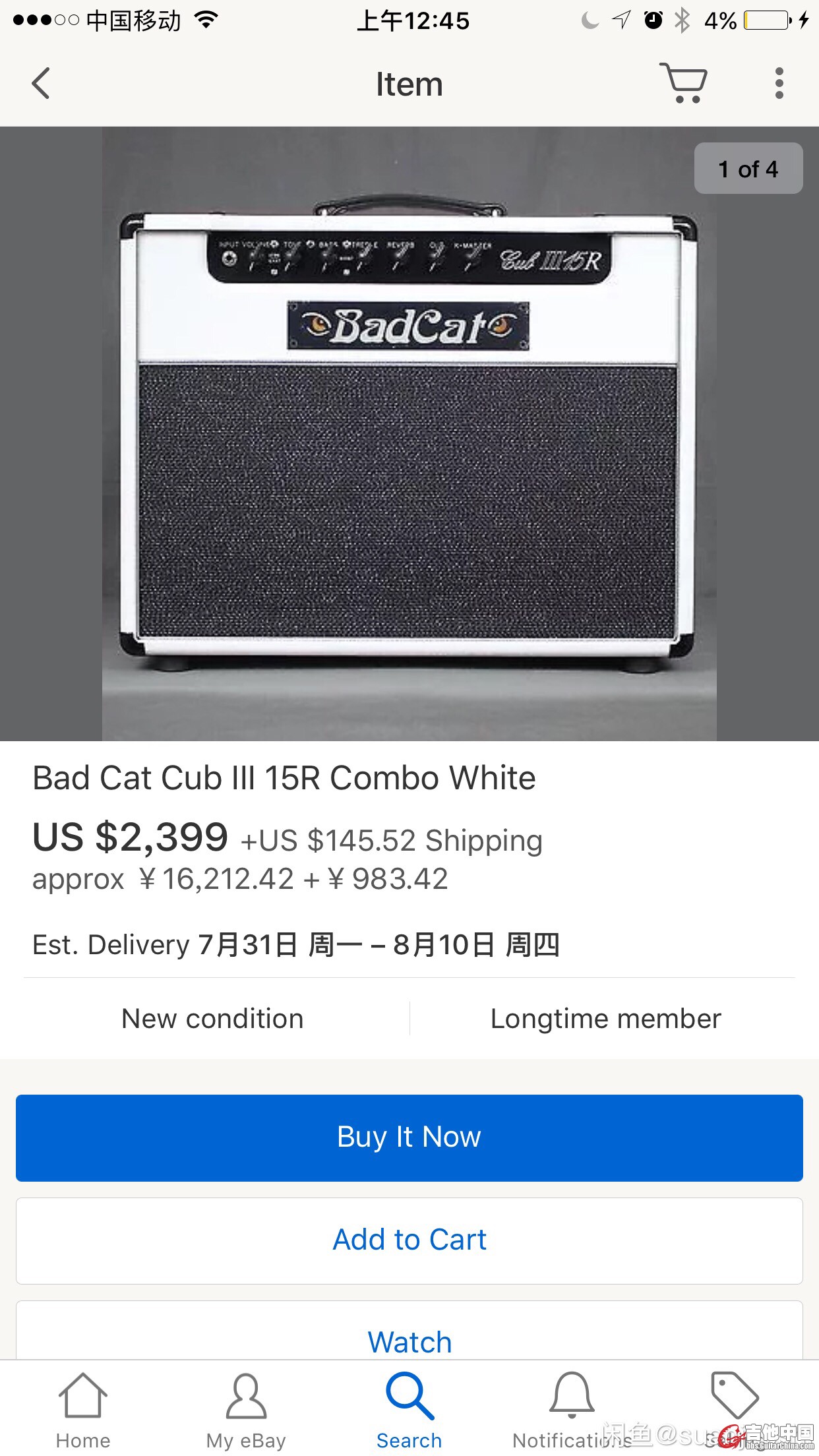Open the shopping cart

click(683, 83)
